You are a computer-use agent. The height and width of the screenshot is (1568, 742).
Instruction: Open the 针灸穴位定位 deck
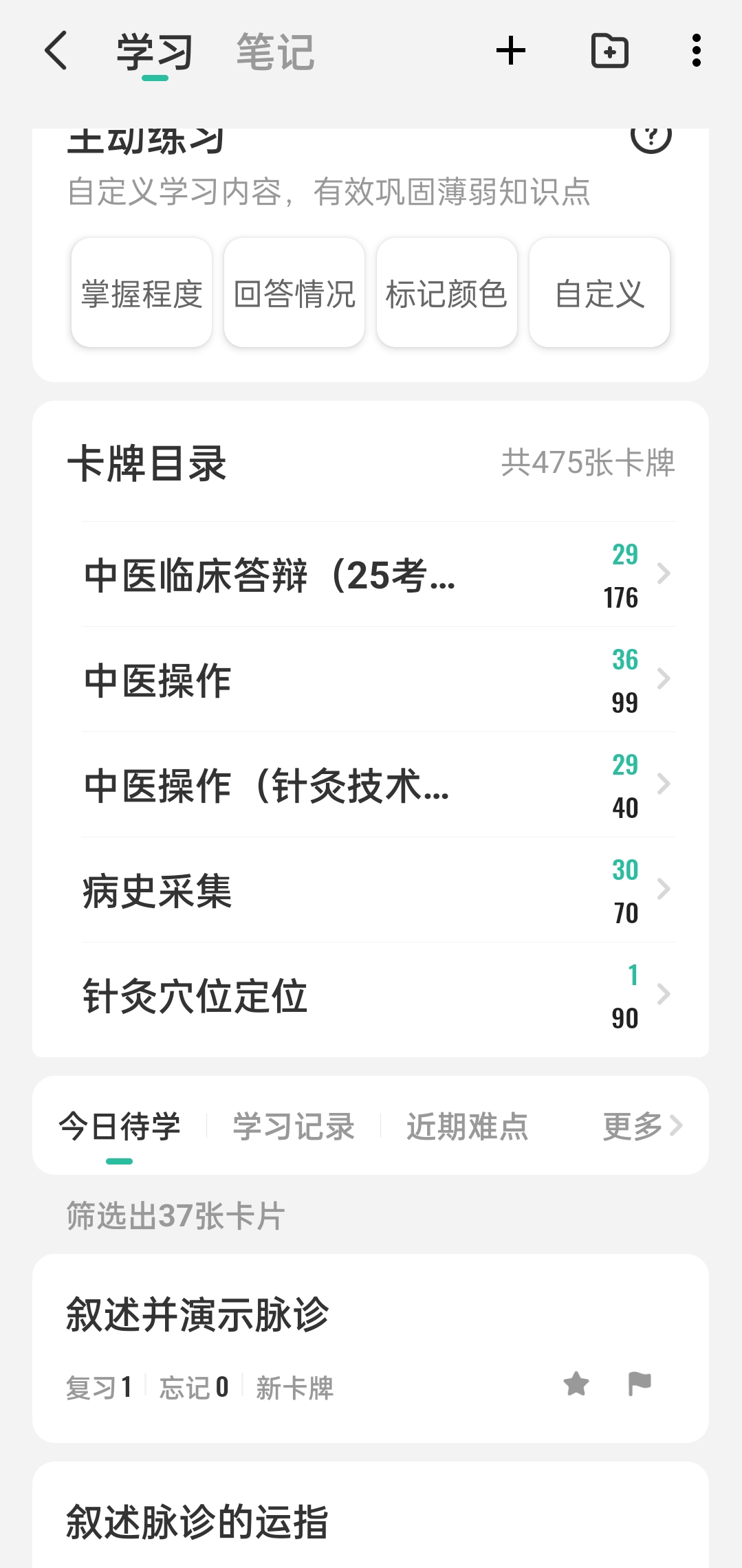click(379, 995)
